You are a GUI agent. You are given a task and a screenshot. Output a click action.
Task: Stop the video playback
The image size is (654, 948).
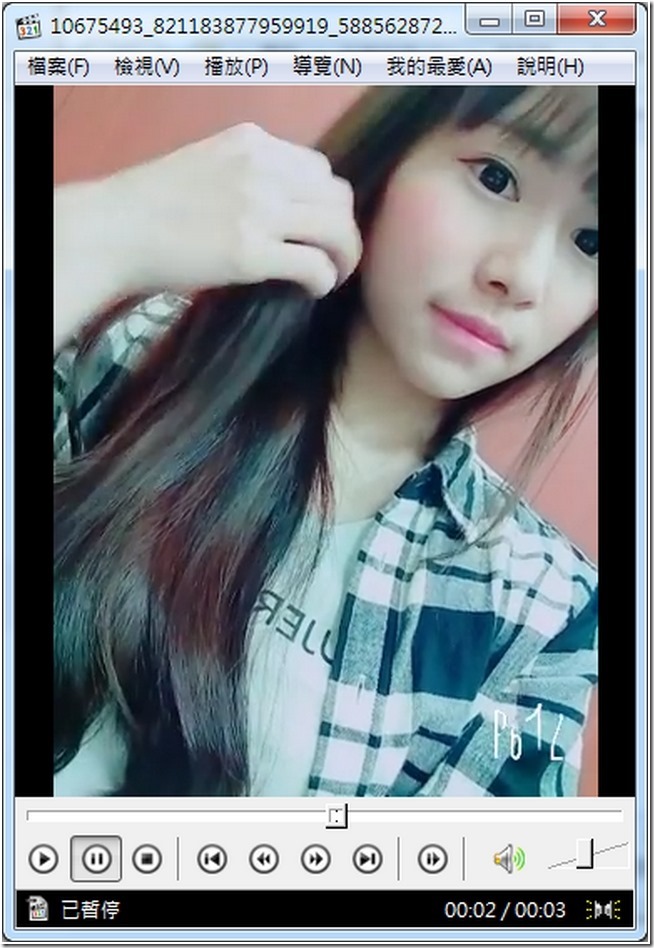(147, 858)
